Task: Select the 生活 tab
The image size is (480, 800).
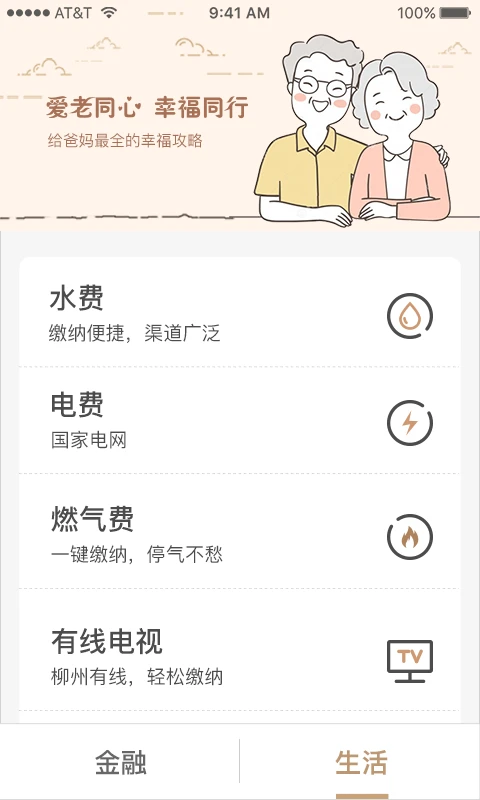Action: [361, 762]
